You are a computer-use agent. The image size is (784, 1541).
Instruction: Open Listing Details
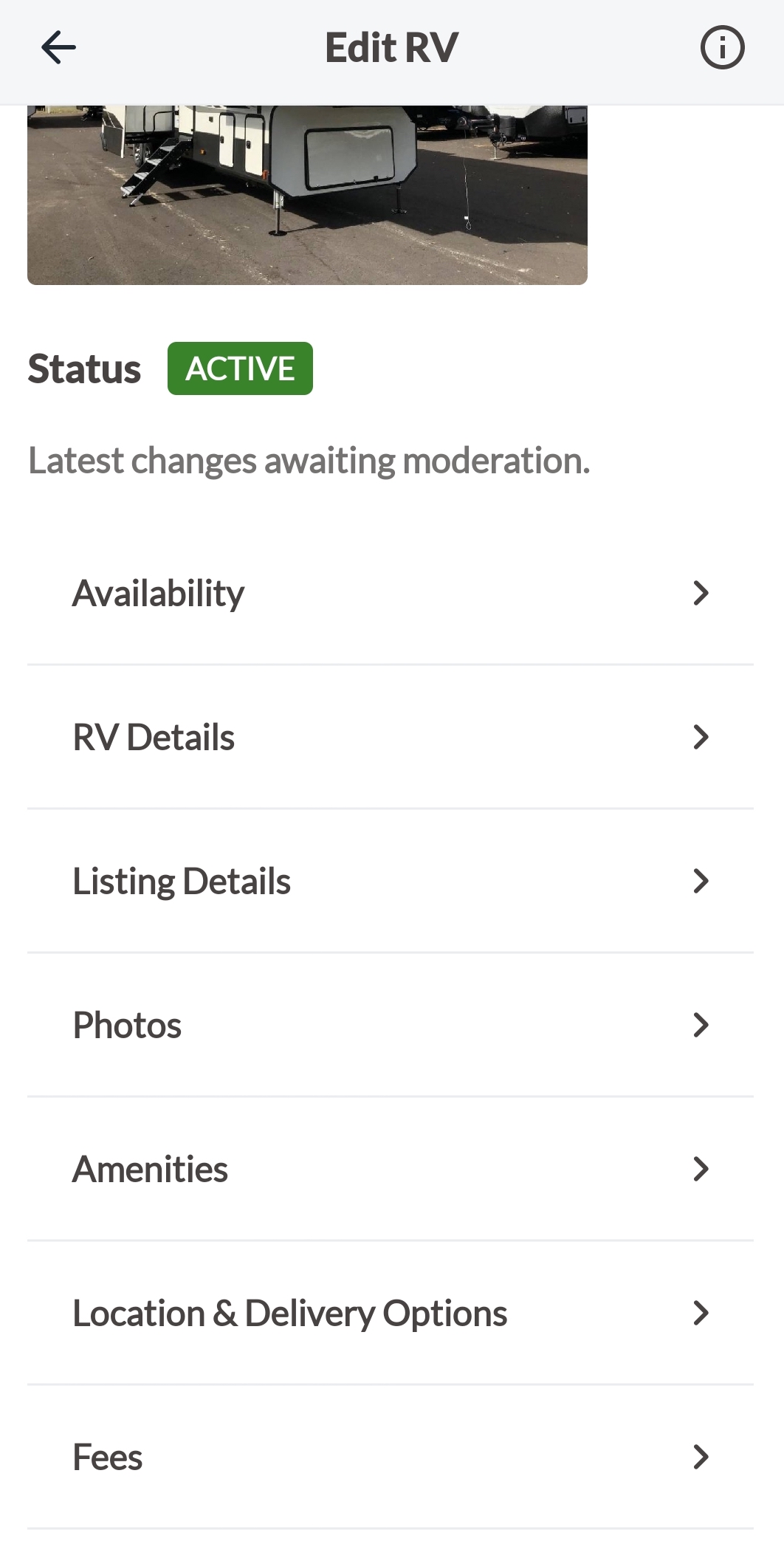391,881
